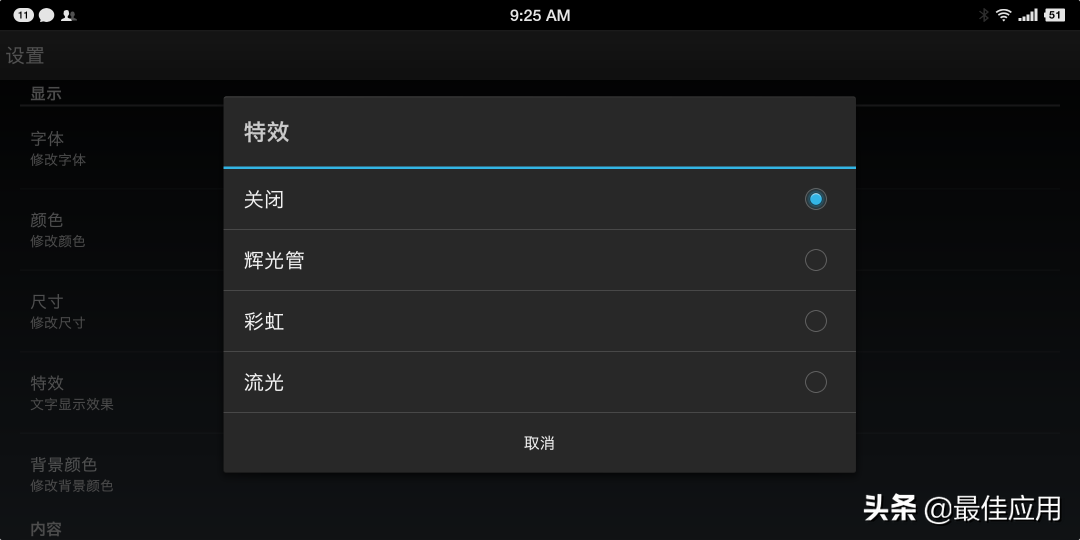This screenshot has height=540, width=1080.
Task: Select the 关闭 effect option
Action: [539, 199]
